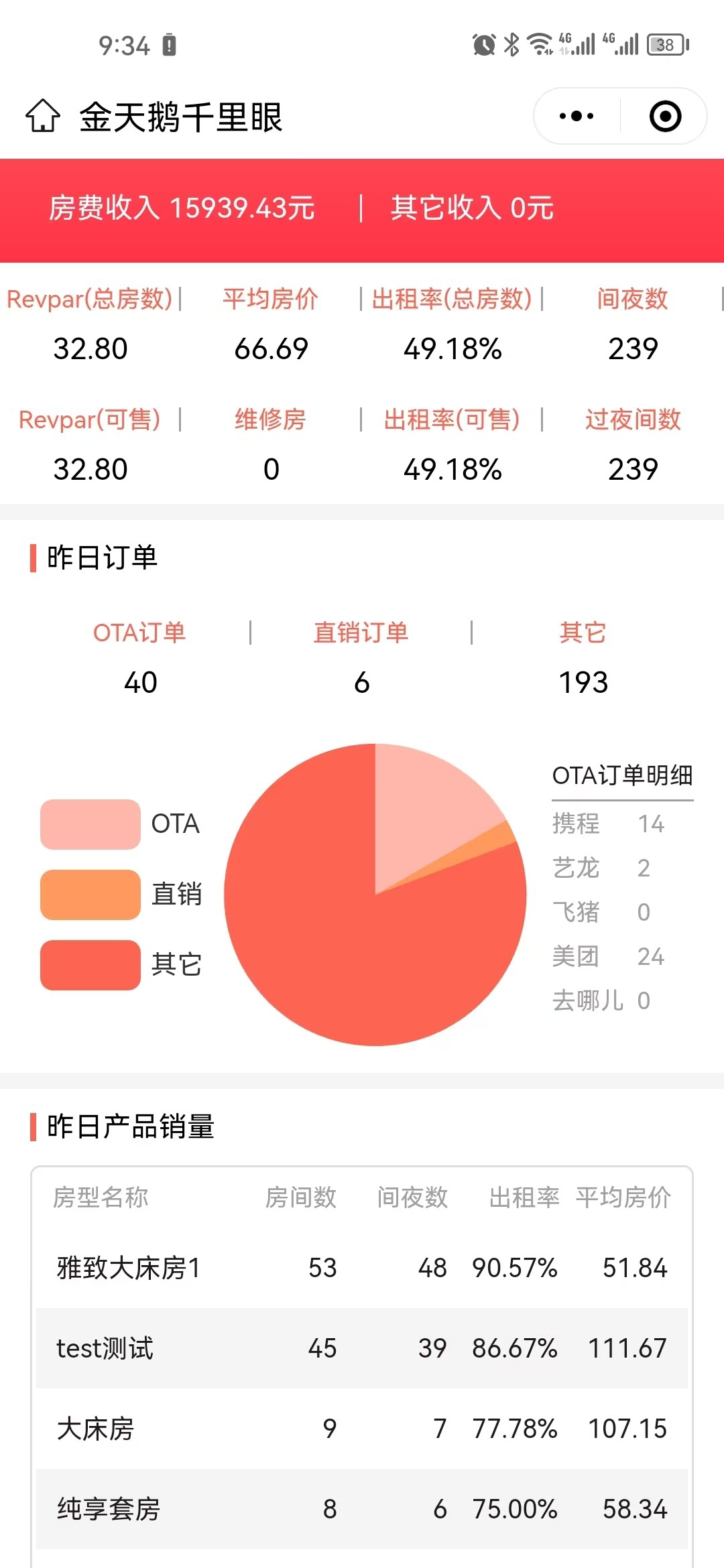Toggle the OTA legend in the pie chart
Image resolution: width=724 pixels, height=1568 pixels.
click(121, 824)
